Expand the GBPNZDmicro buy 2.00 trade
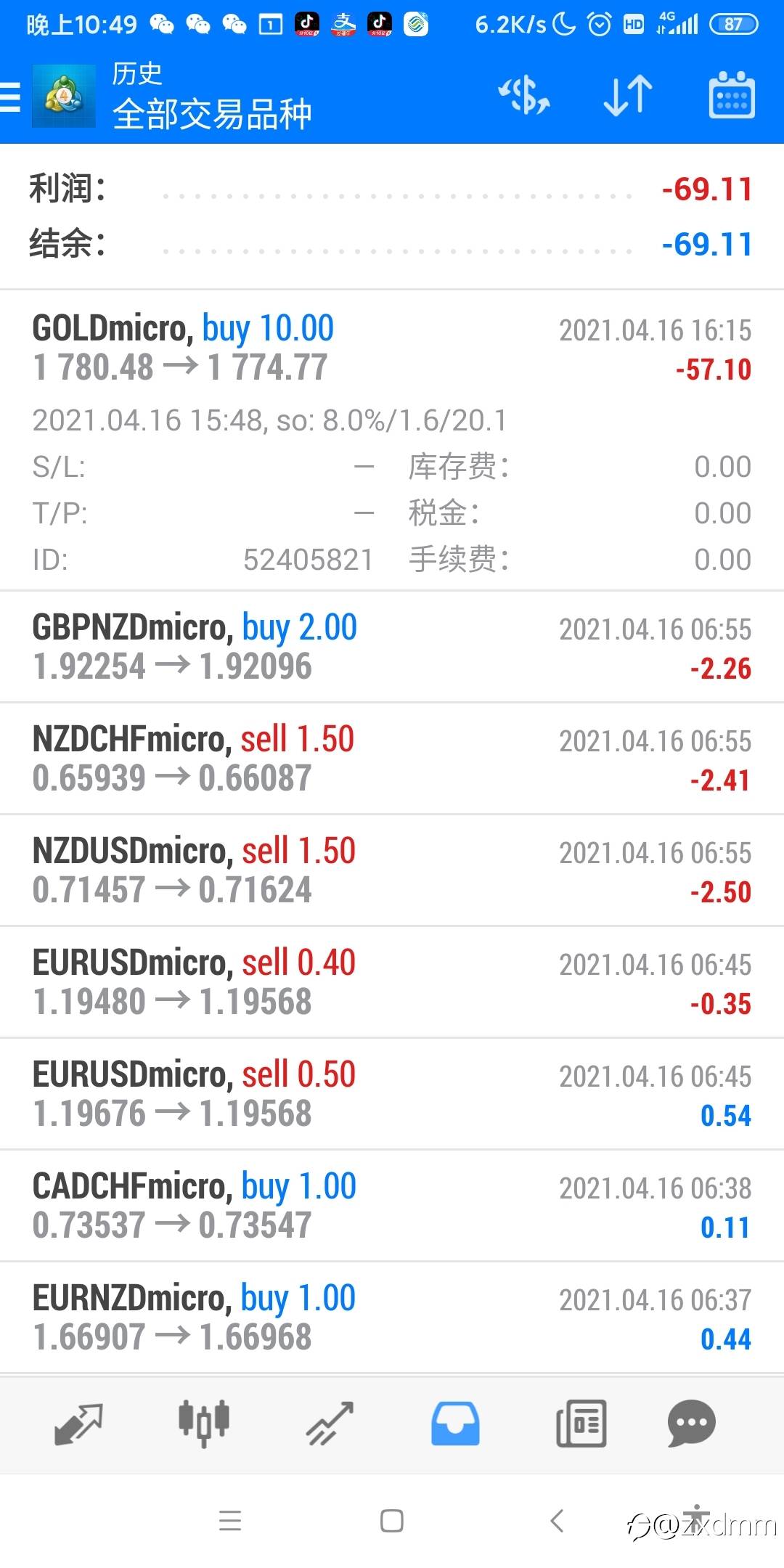Screen dimensions: 784x1568 tap(392, 647)
